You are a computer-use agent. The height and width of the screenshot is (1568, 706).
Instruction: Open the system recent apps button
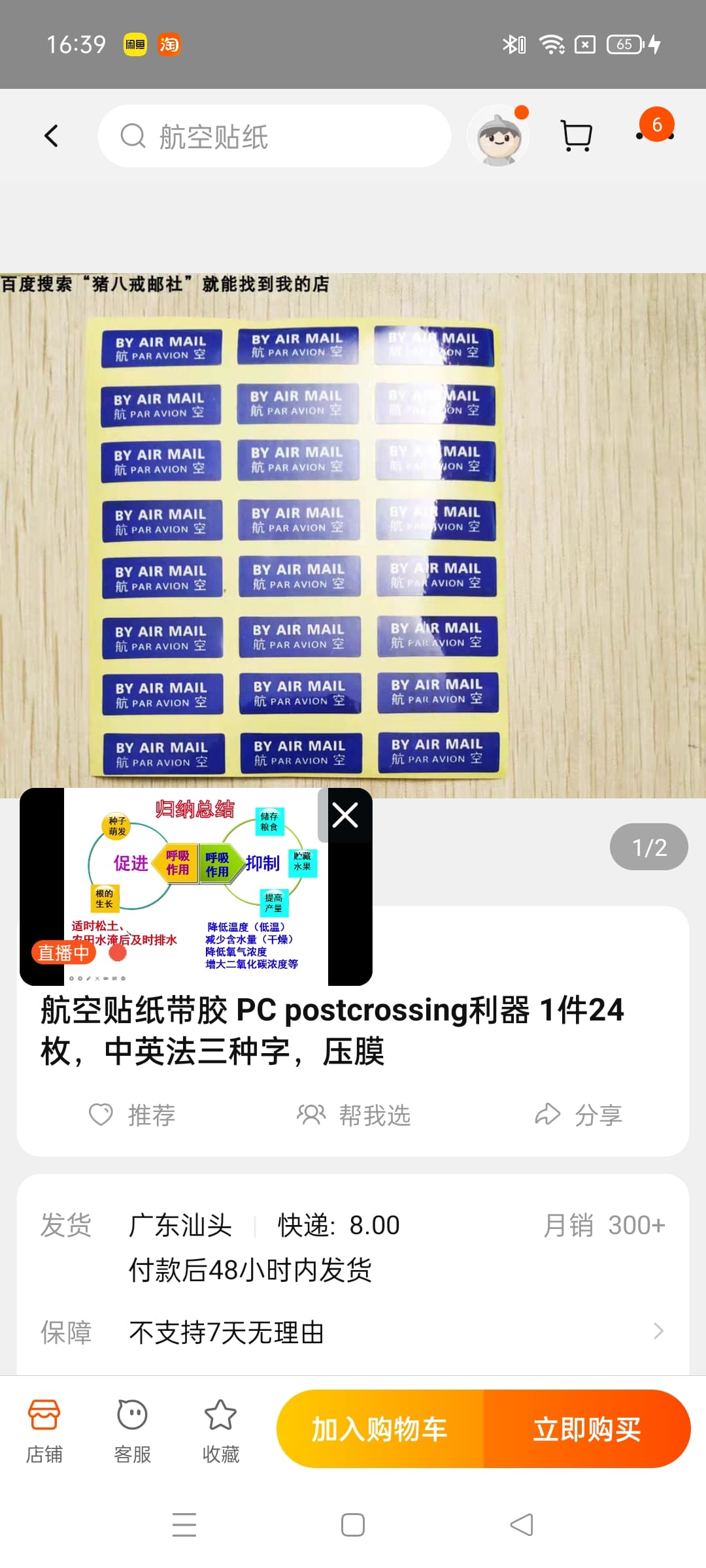184,1525
